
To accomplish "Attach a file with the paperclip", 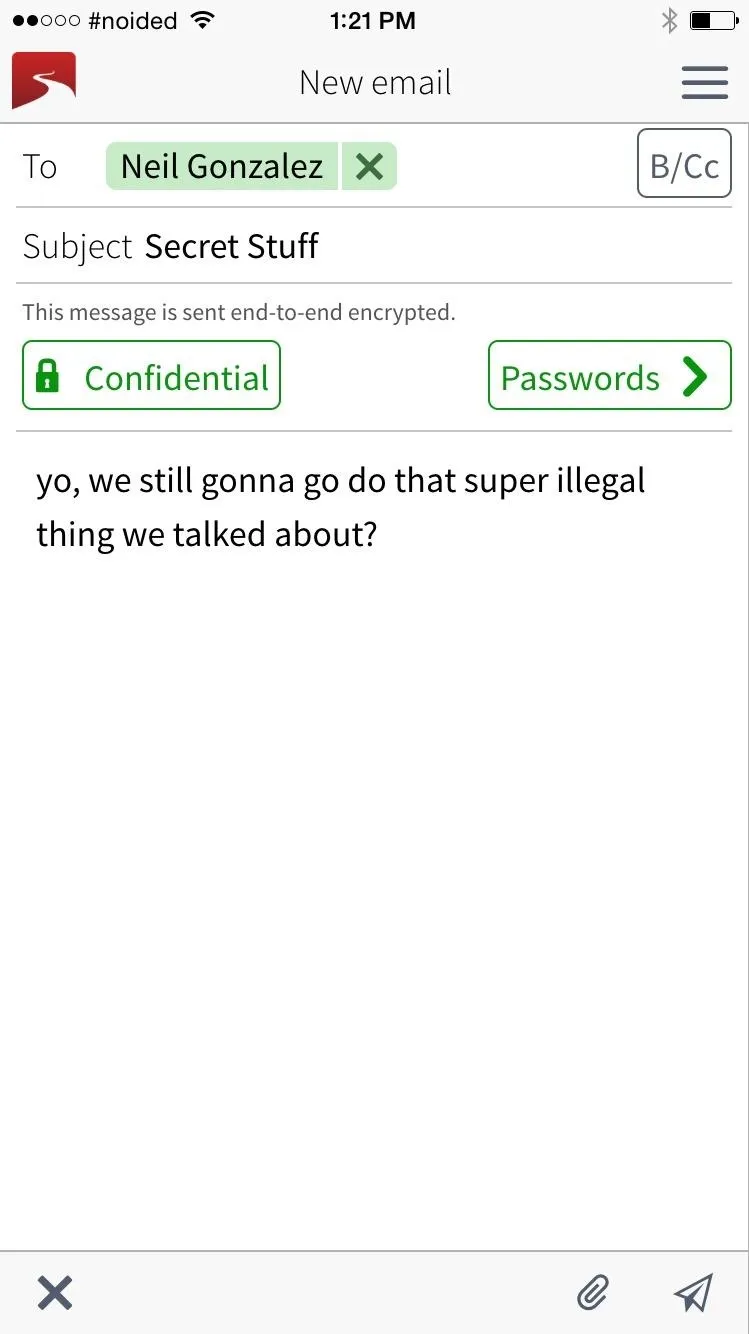I will (x=593, y=1293).
